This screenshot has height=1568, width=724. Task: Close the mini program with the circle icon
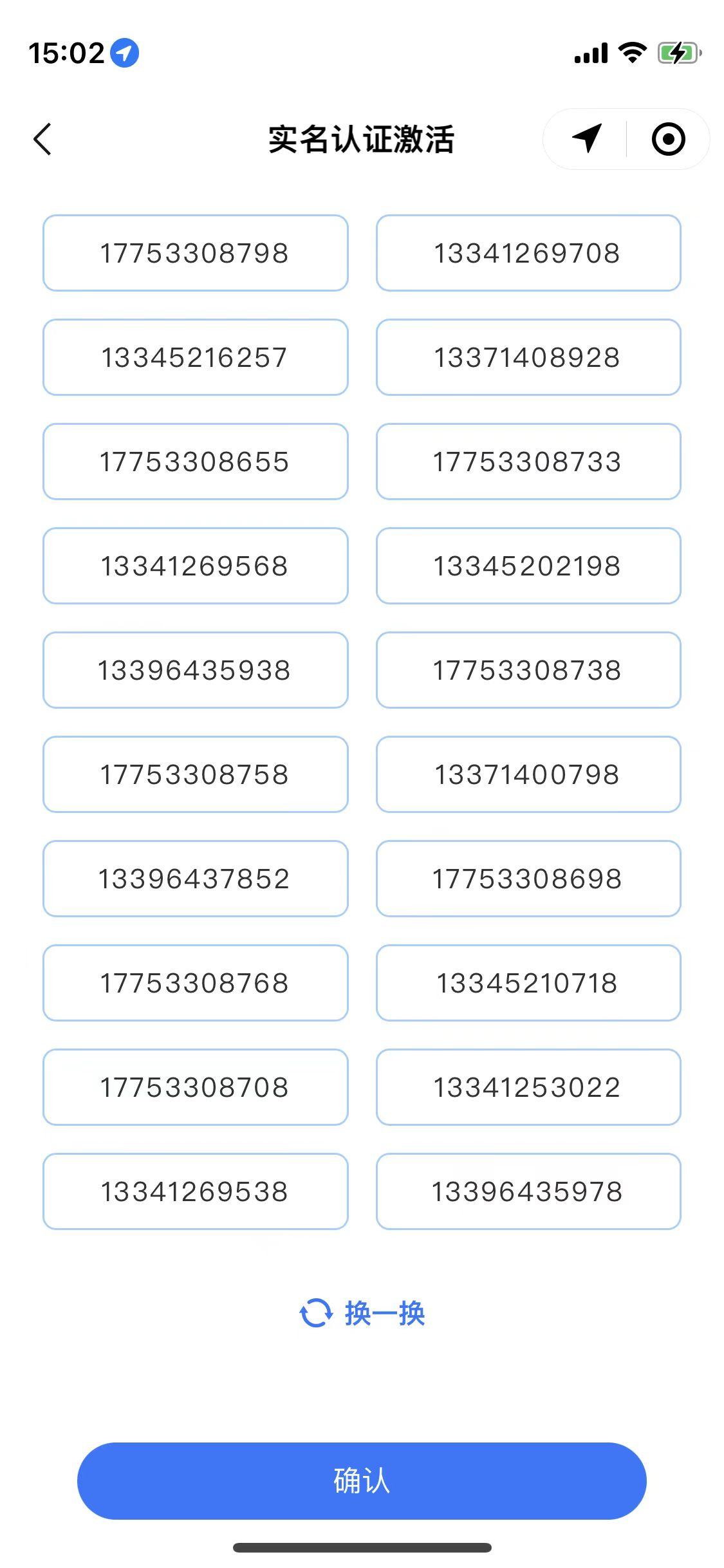[668, 139]
